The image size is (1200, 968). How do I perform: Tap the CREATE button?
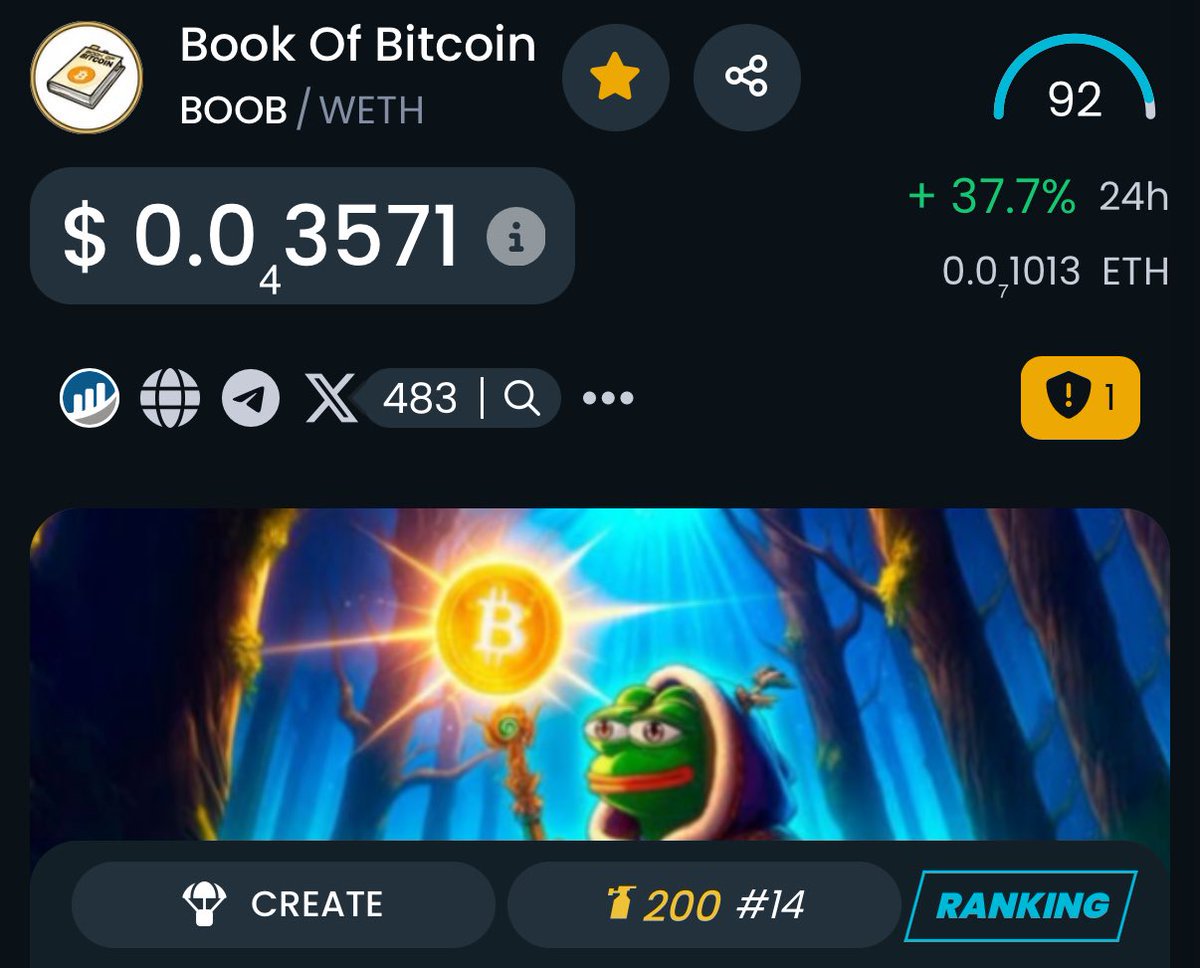(x=283, y=905)
